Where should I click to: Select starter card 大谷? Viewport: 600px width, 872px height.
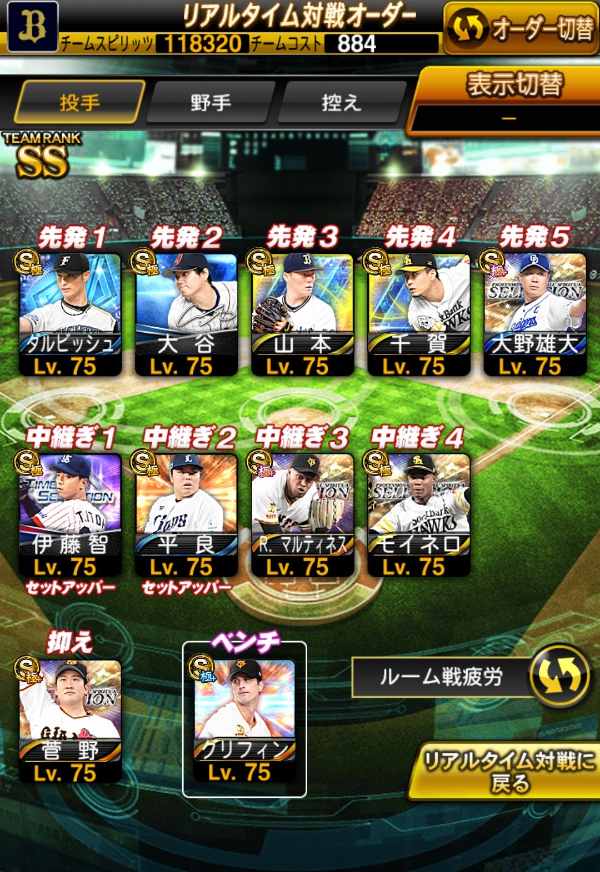186,314
